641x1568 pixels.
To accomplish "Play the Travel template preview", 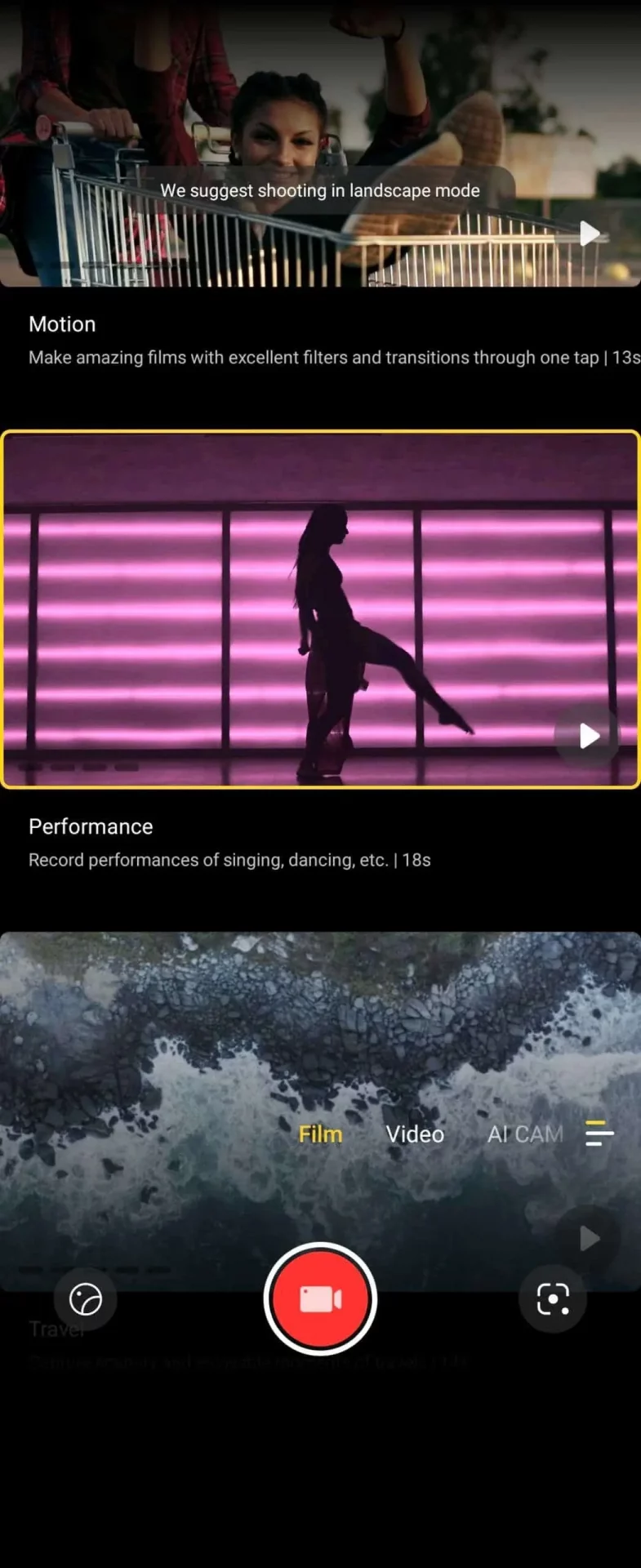I will 589,1238.
